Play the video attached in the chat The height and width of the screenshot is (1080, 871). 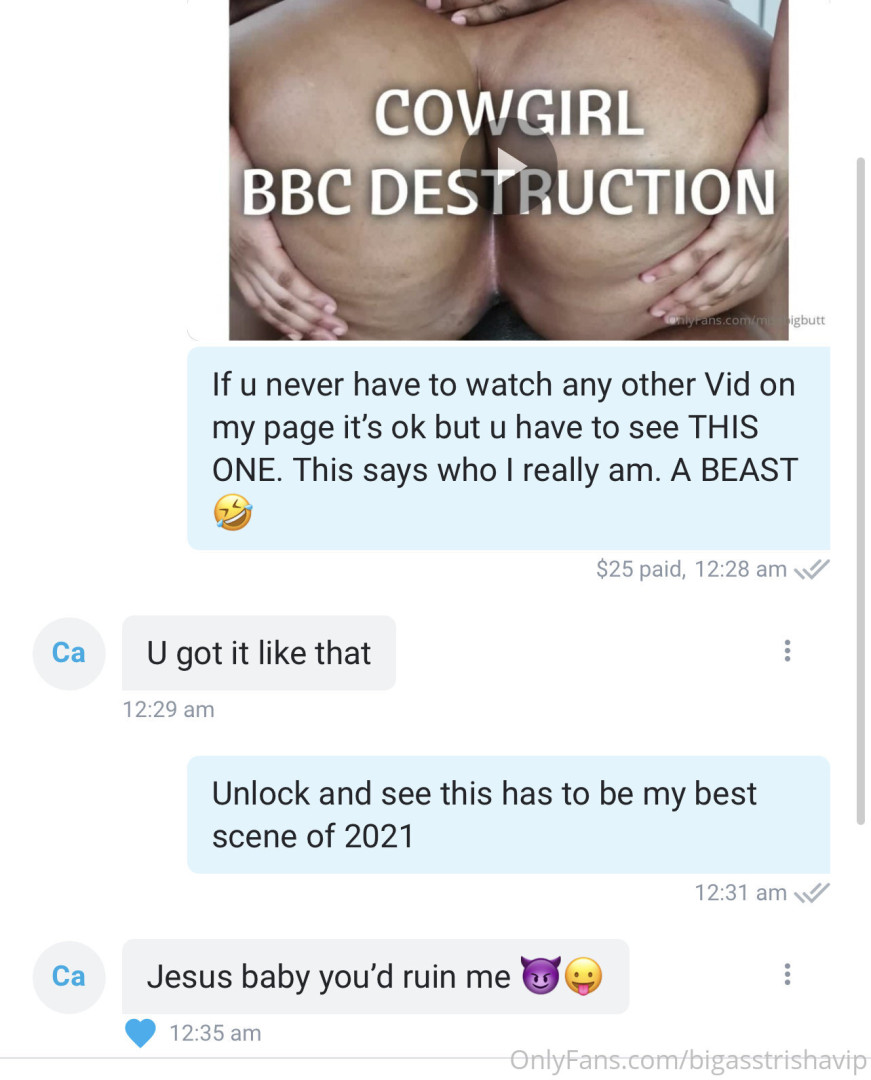click(x=508, y=166)
